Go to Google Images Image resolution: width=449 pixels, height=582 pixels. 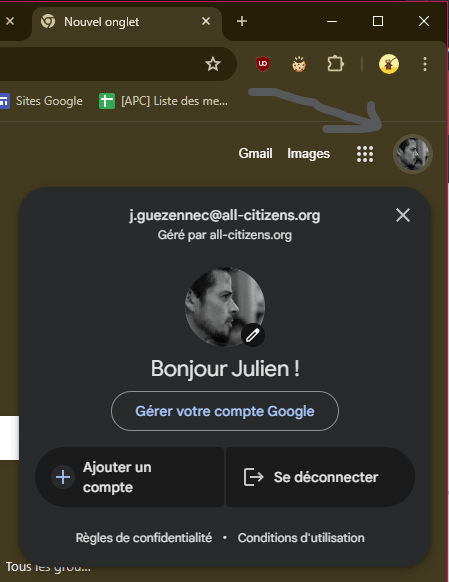[x=308, y=153]
